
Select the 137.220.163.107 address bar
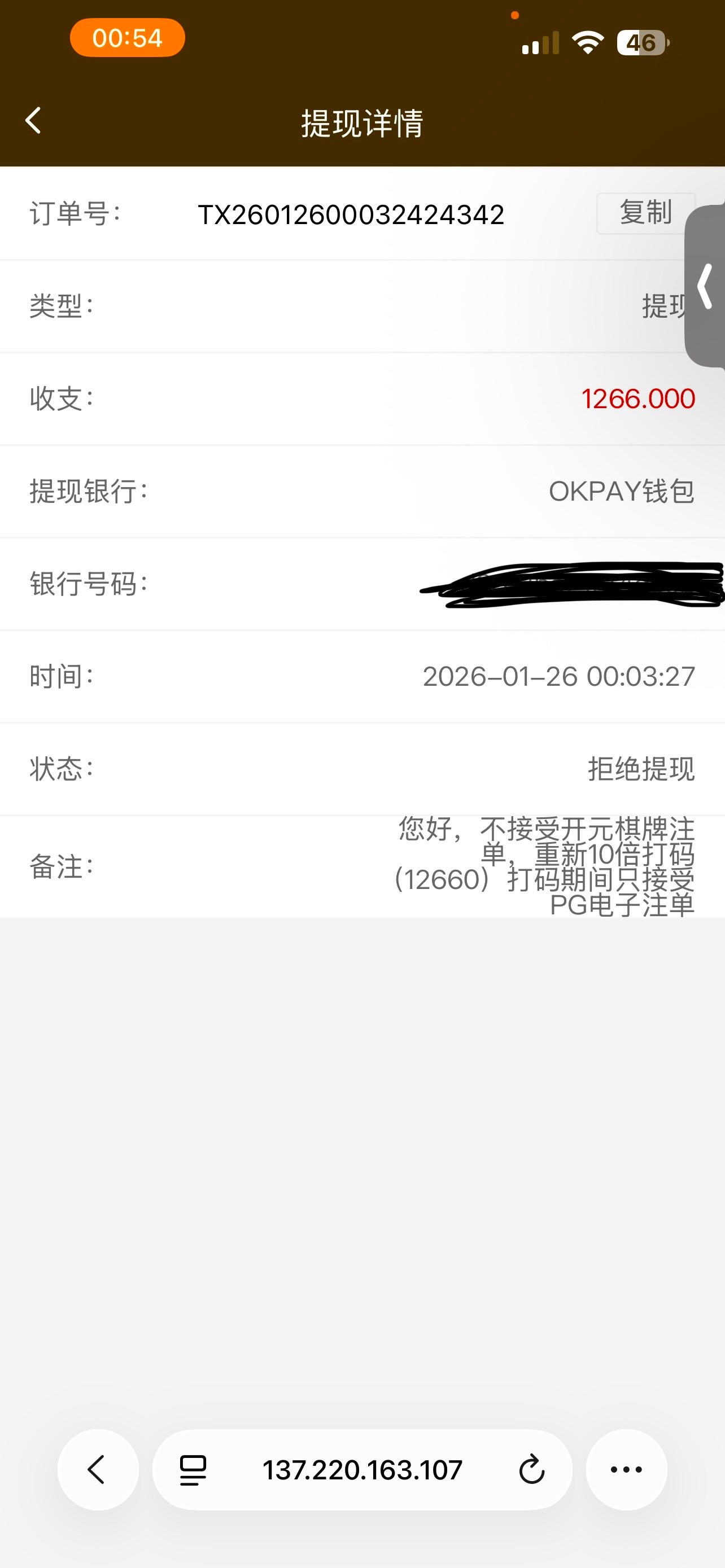[x=362, y=1470]
